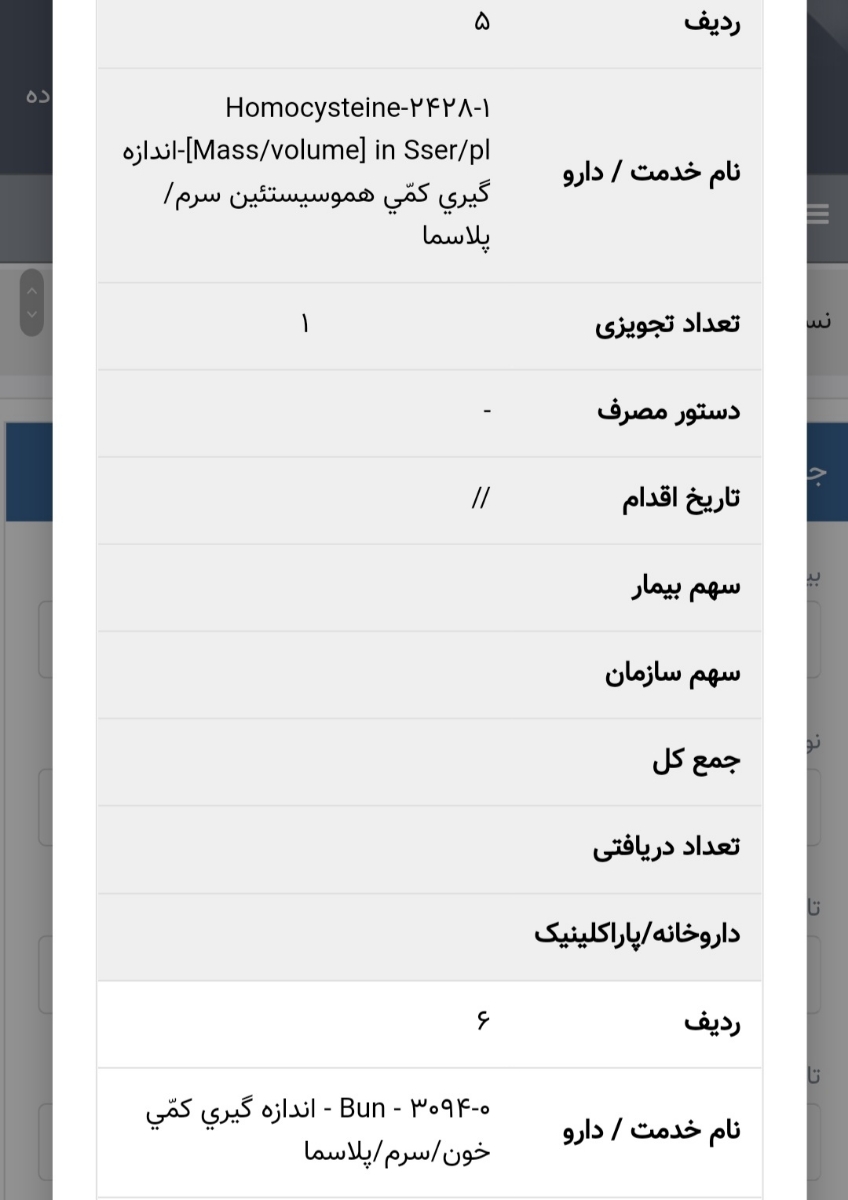
Task: Open the hamburger navigation menu
Action: (x=818, y=213)
